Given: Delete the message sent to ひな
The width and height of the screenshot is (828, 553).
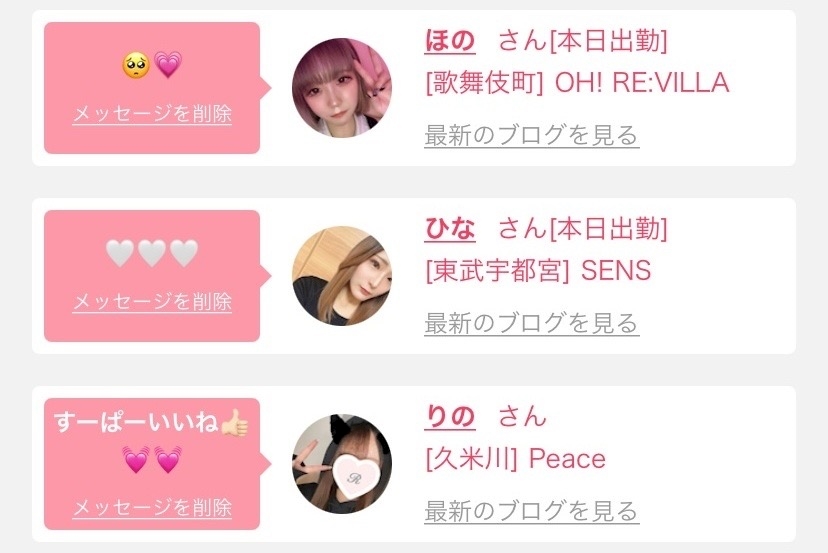Looking at the screenshot, I should (152, 302).
